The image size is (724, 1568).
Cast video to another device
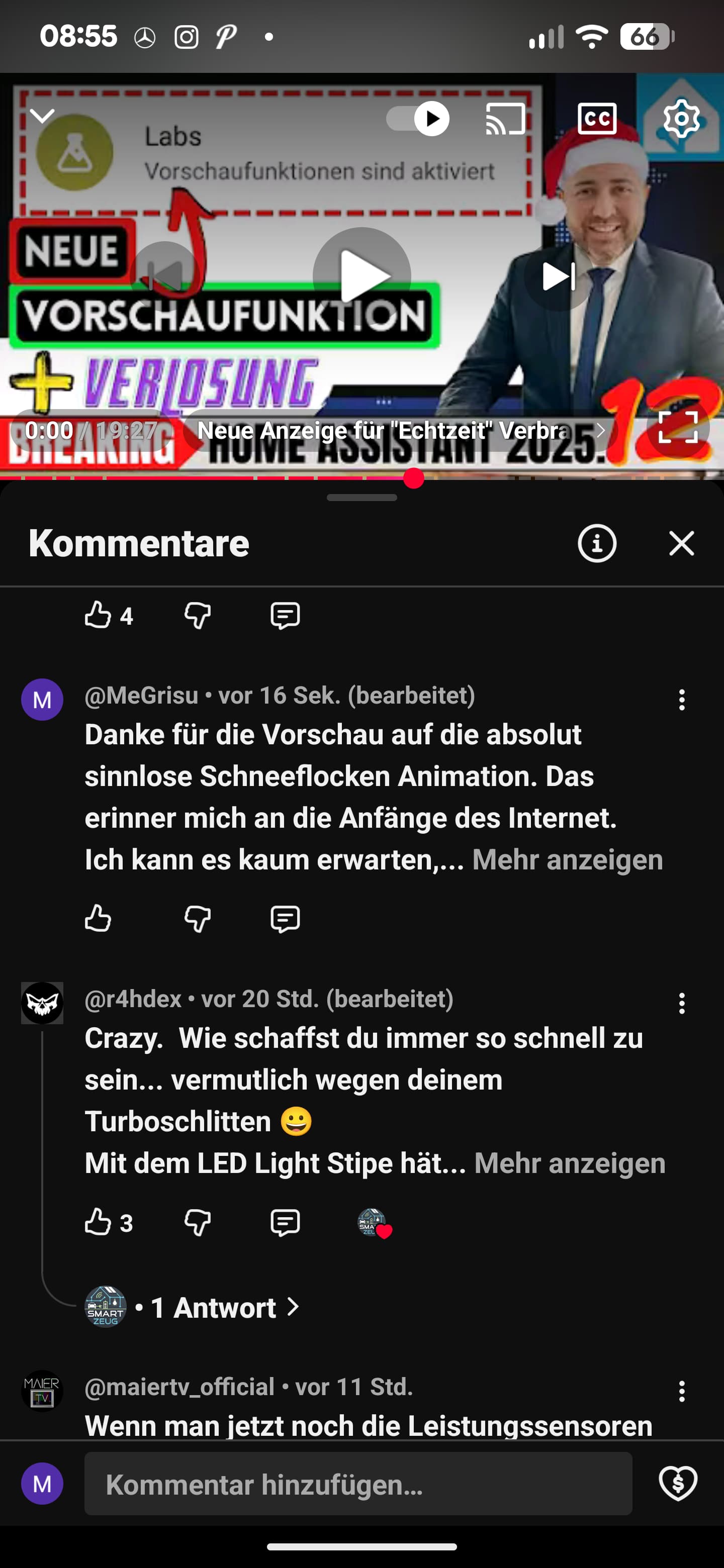click(x=505, y=119)
